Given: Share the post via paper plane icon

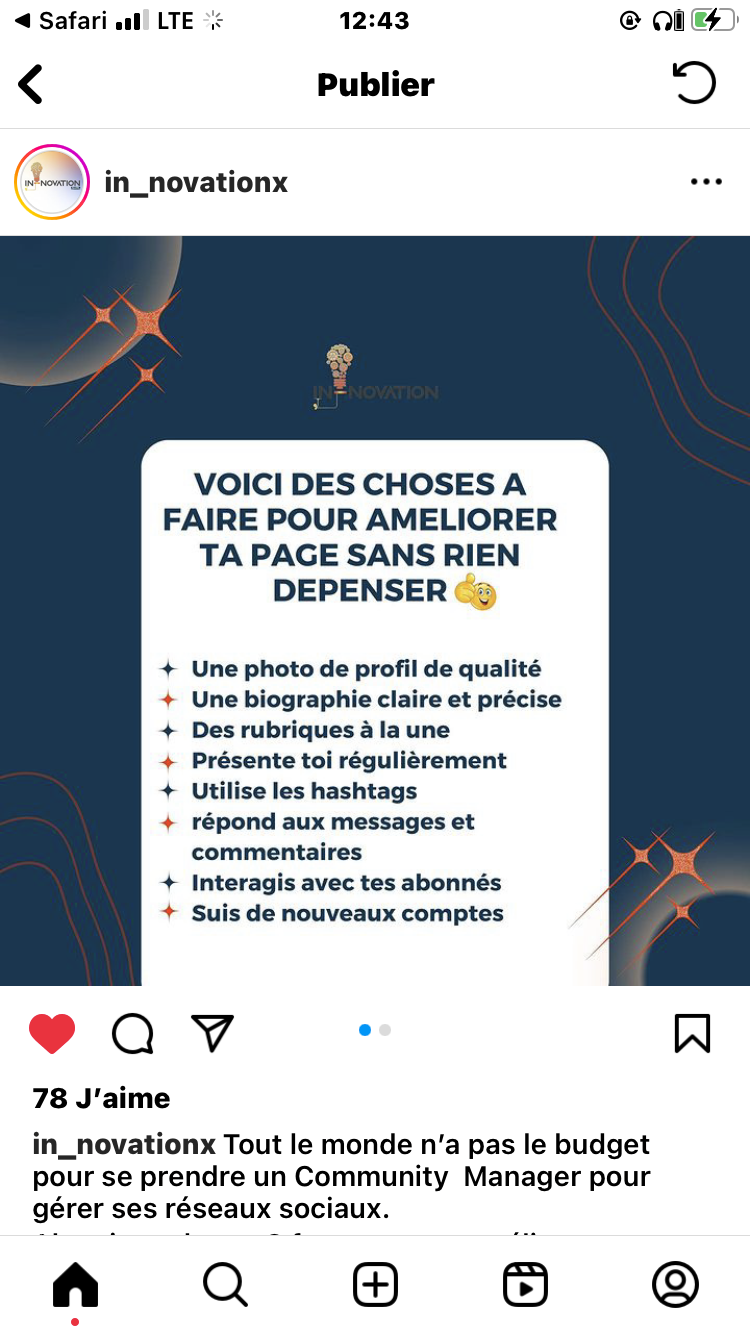Looking at the screenshot, I should [x=212, y=1033].
